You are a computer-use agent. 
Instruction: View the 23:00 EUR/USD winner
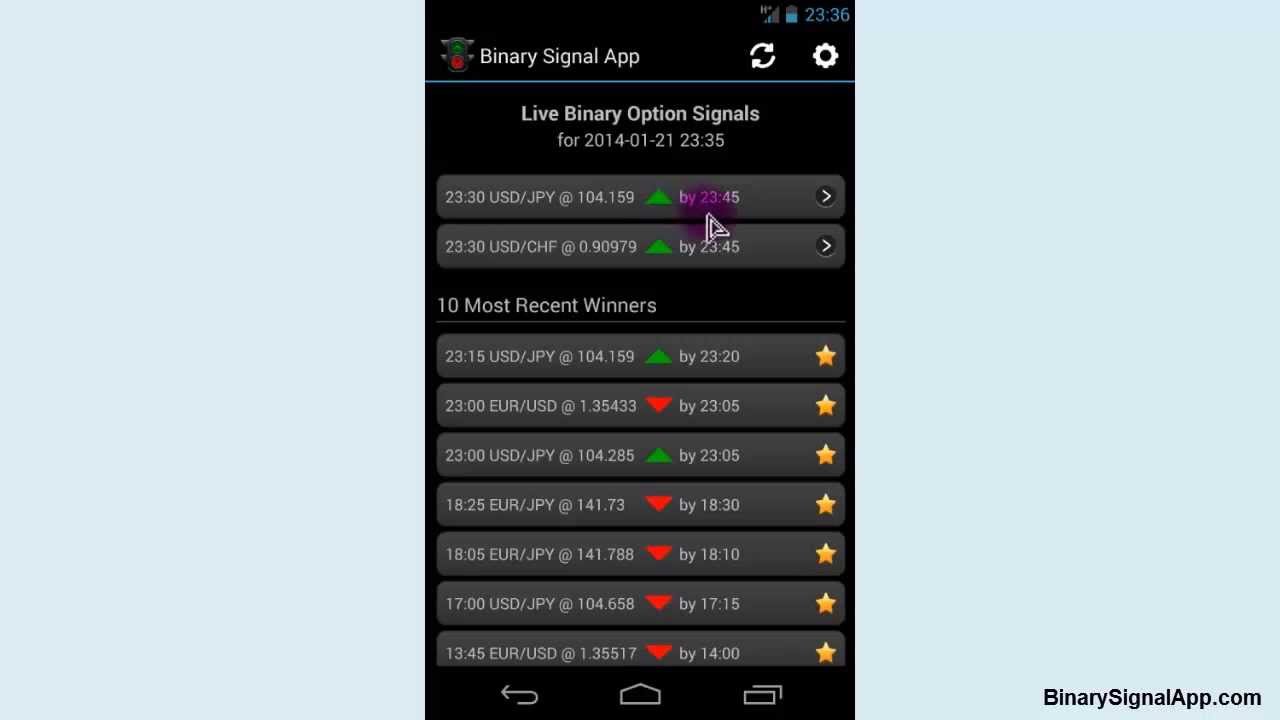(x=640, y=405)
